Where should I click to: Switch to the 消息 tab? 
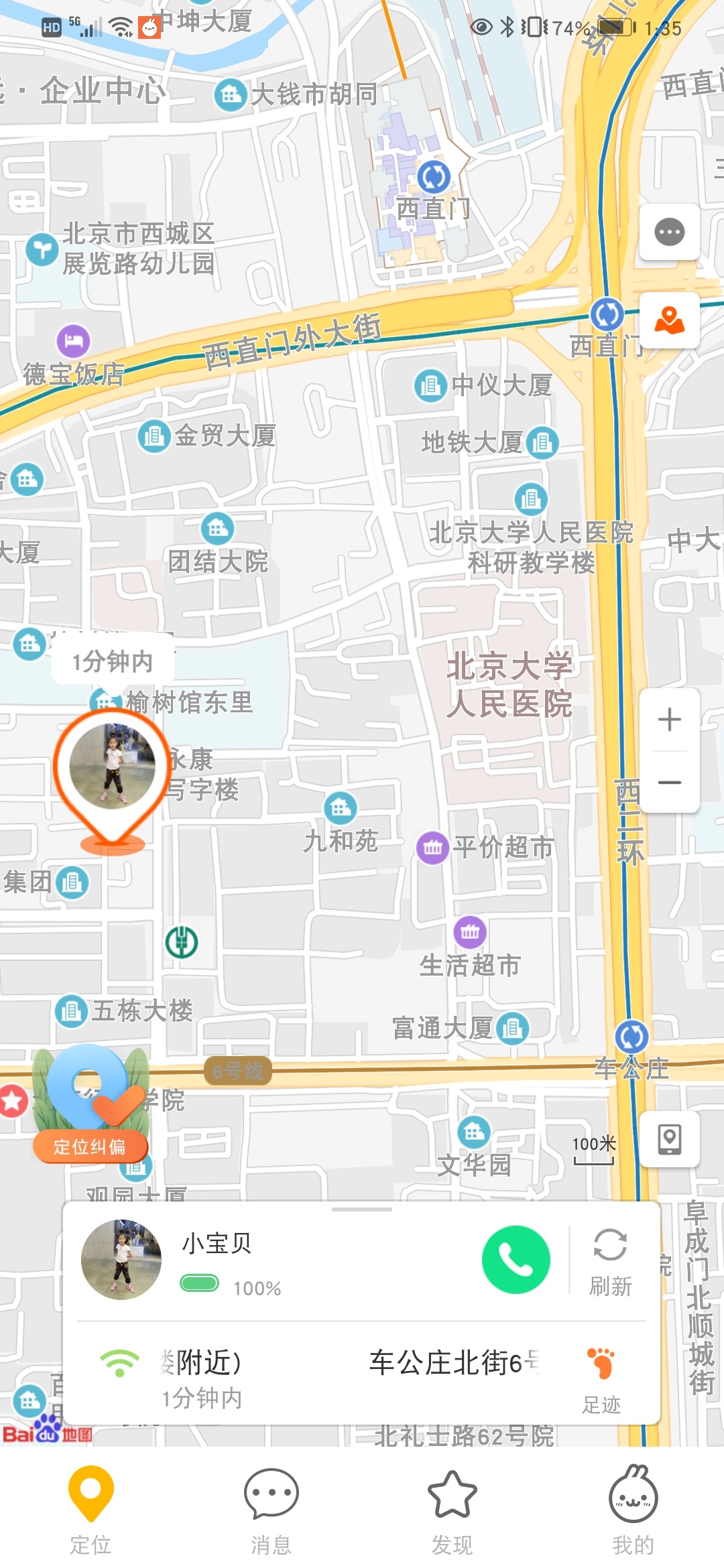(271, 1510)
